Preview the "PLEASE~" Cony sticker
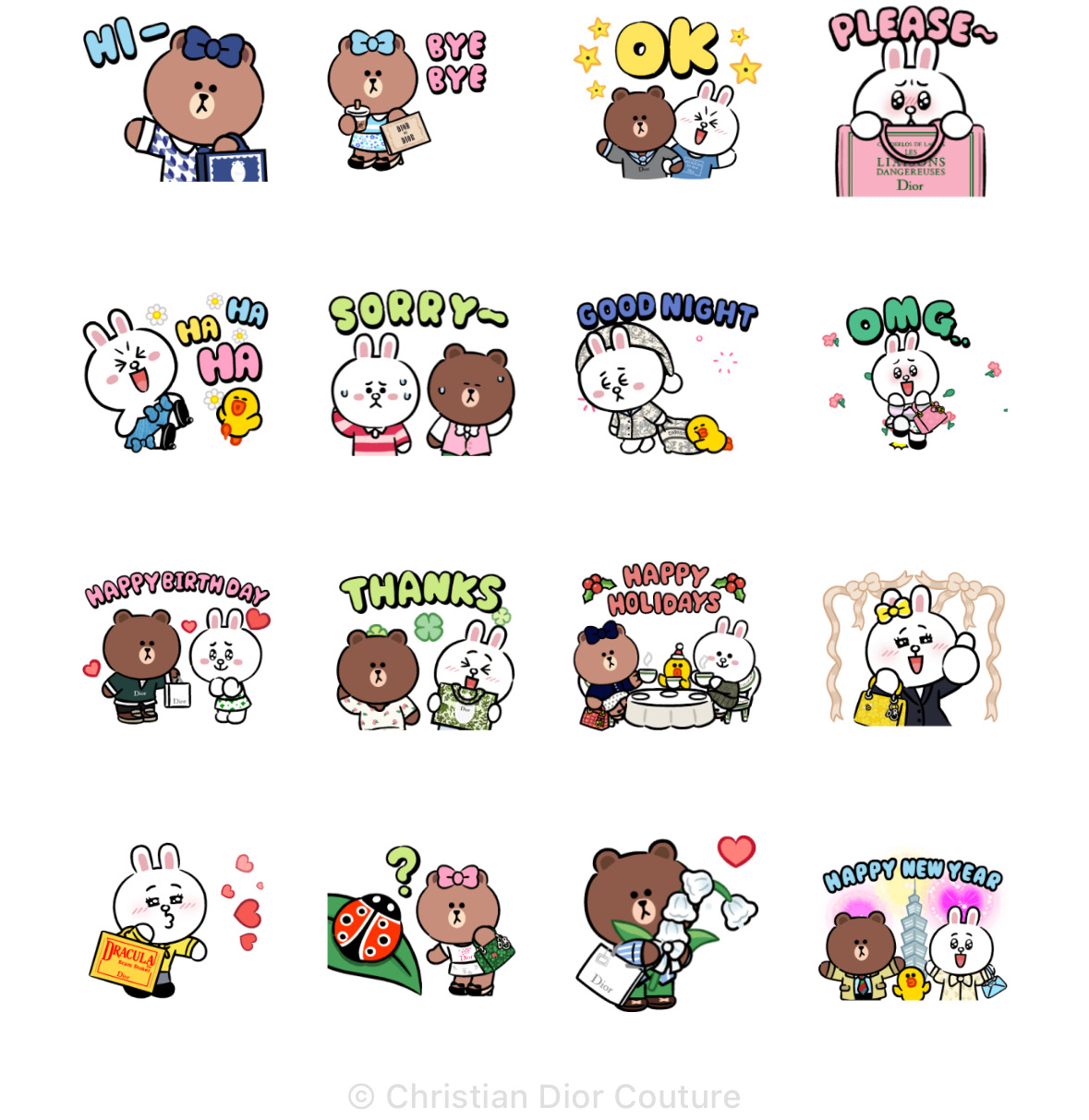The width and height of the screenshot is (1089, 1120). (x=911, y=103)
